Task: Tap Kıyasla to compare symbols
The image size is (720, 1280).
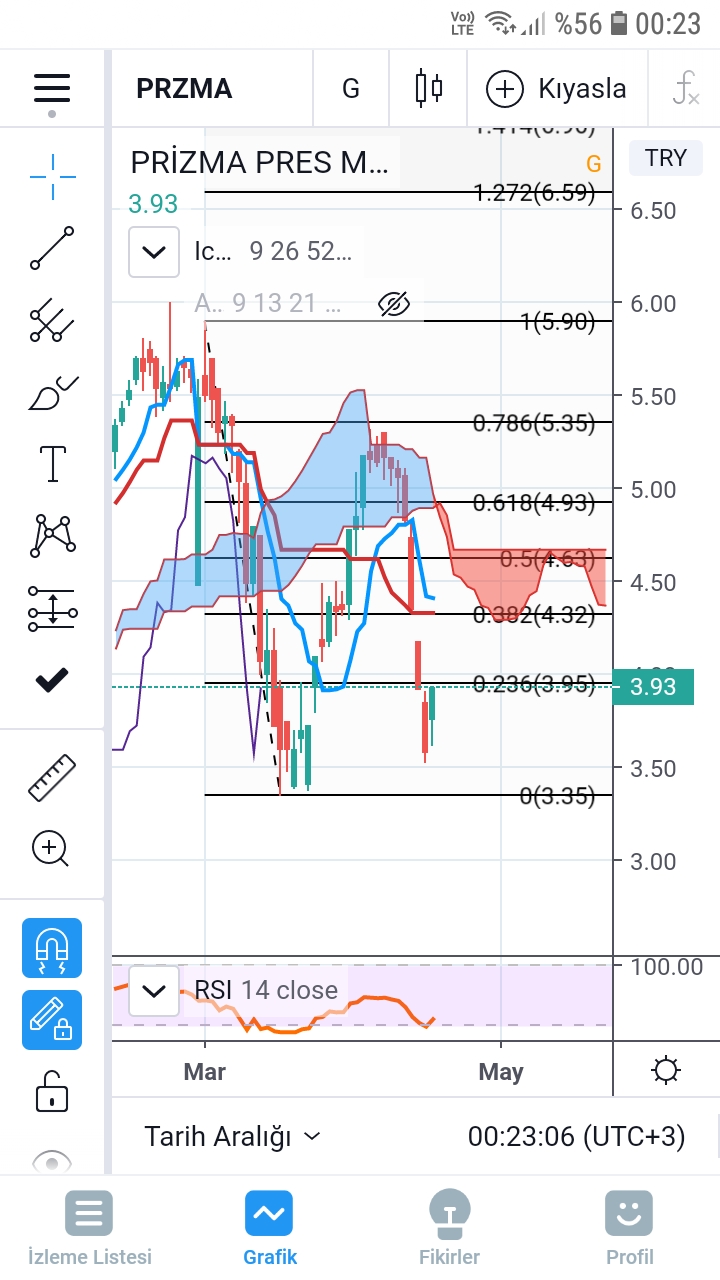Action: 557,89
